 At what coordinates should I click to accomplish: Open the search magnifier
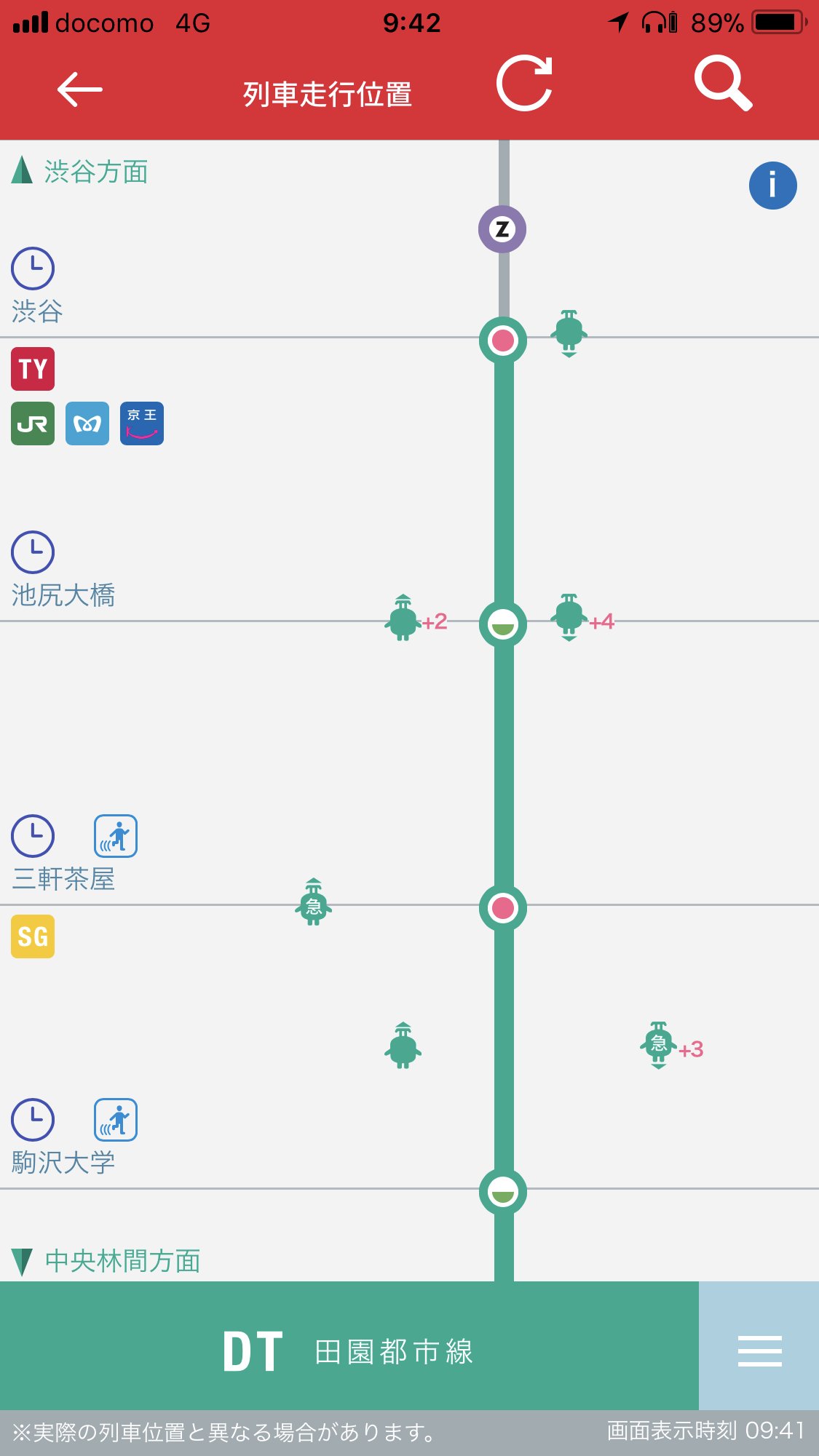tap(723, 83)
